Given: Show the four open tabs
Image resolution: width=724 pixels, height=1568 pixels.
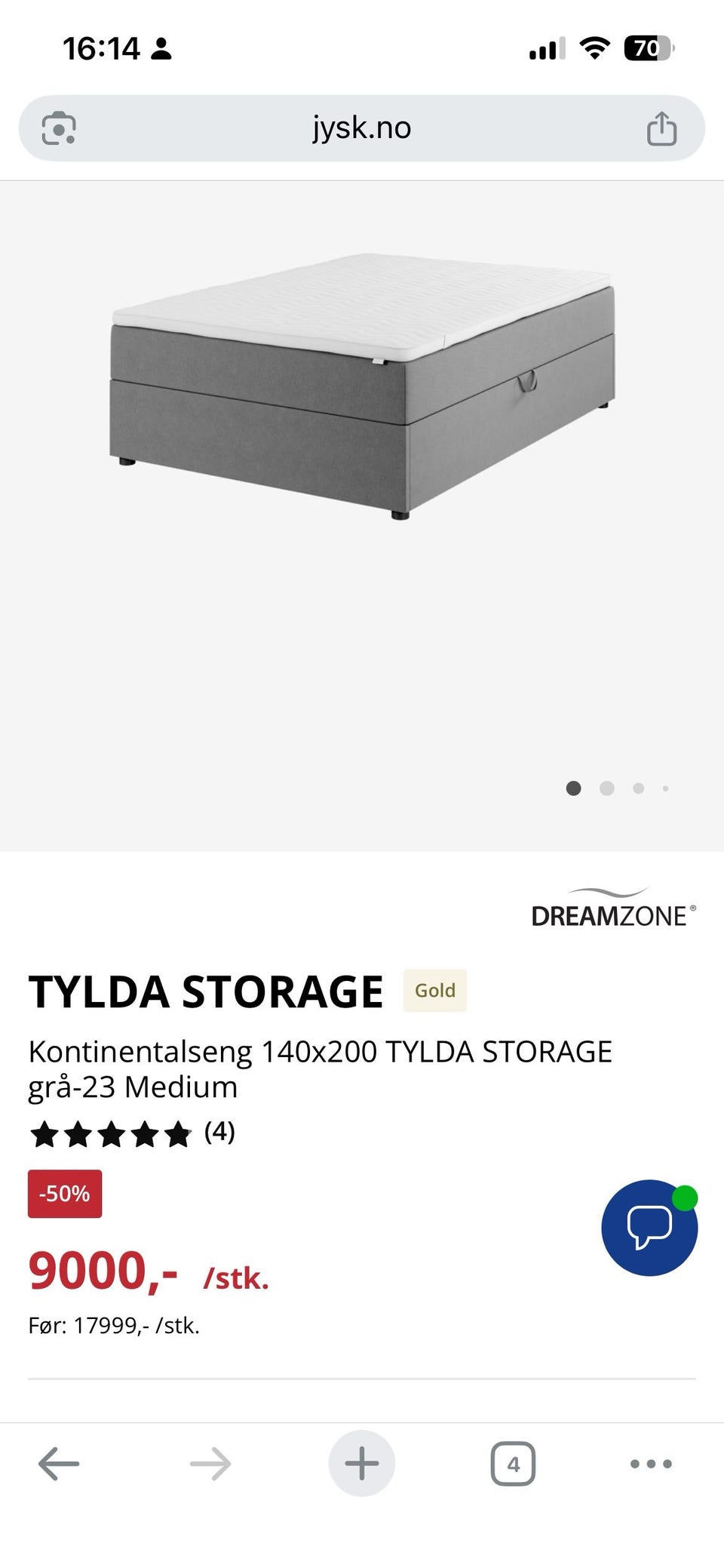Looking at the screenshot, I should coord(513,1464).
